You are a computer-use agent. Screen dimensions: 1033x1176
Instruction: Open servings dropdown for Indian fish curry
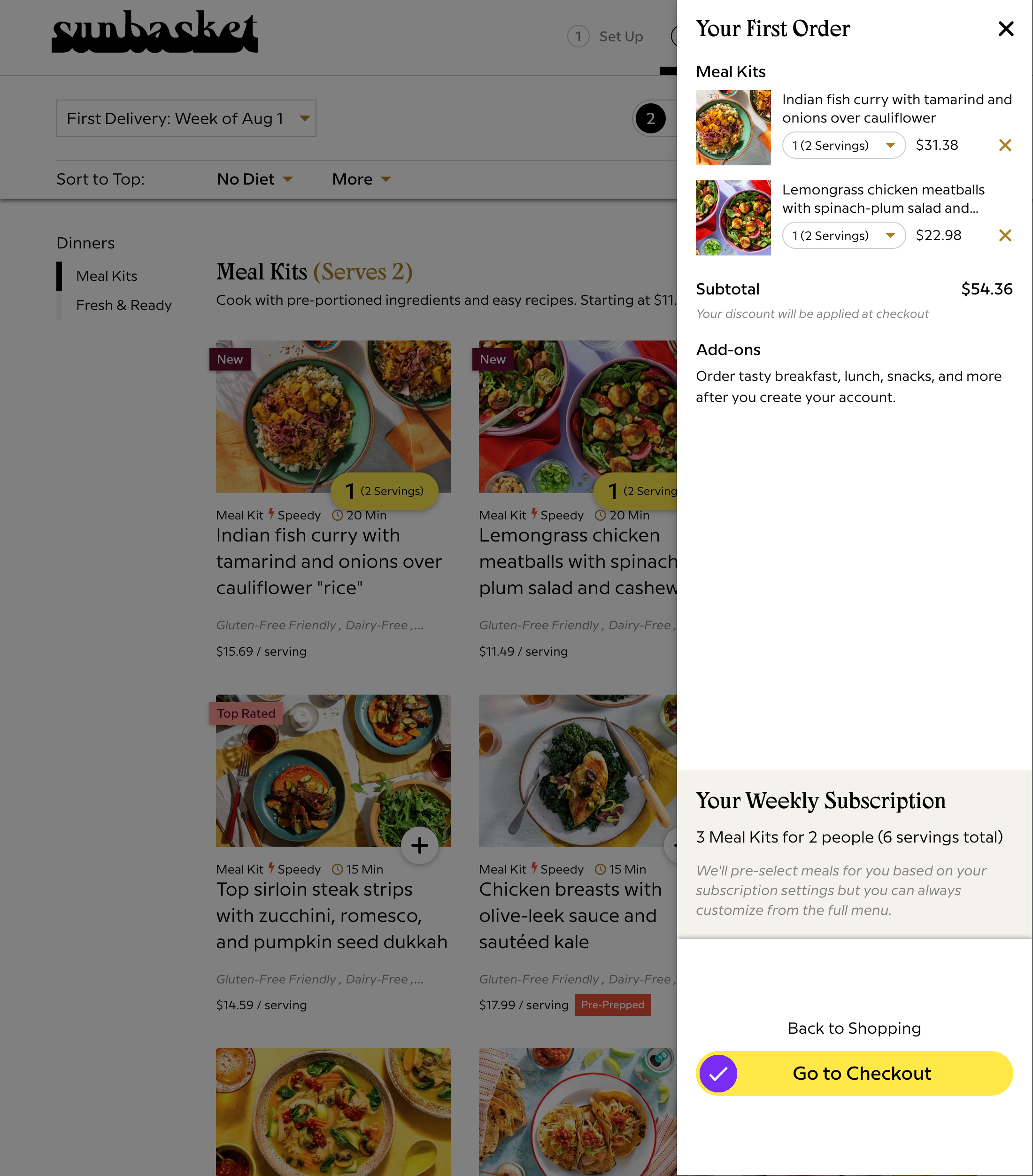(843, 145)
